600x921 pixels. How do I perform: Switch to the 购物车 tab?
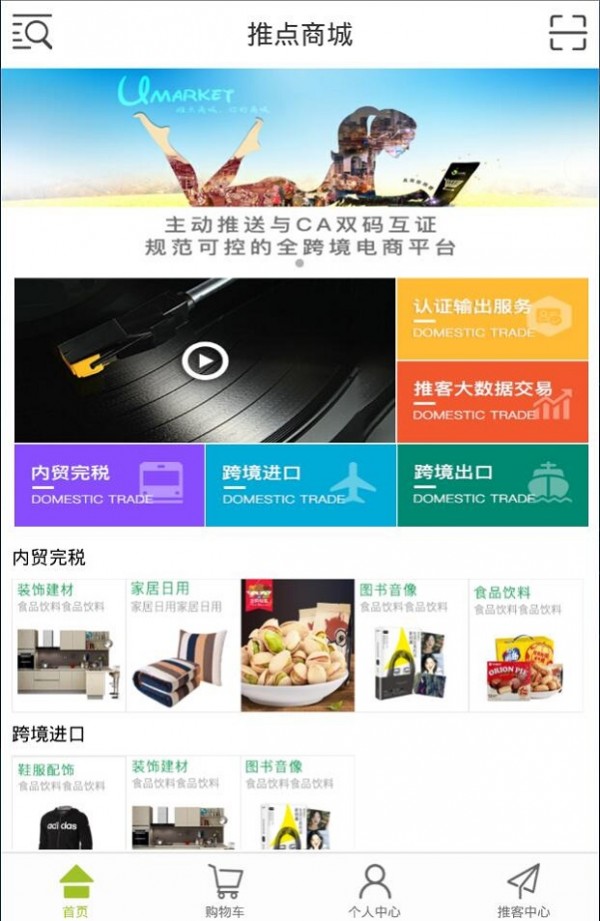[225, 890]
